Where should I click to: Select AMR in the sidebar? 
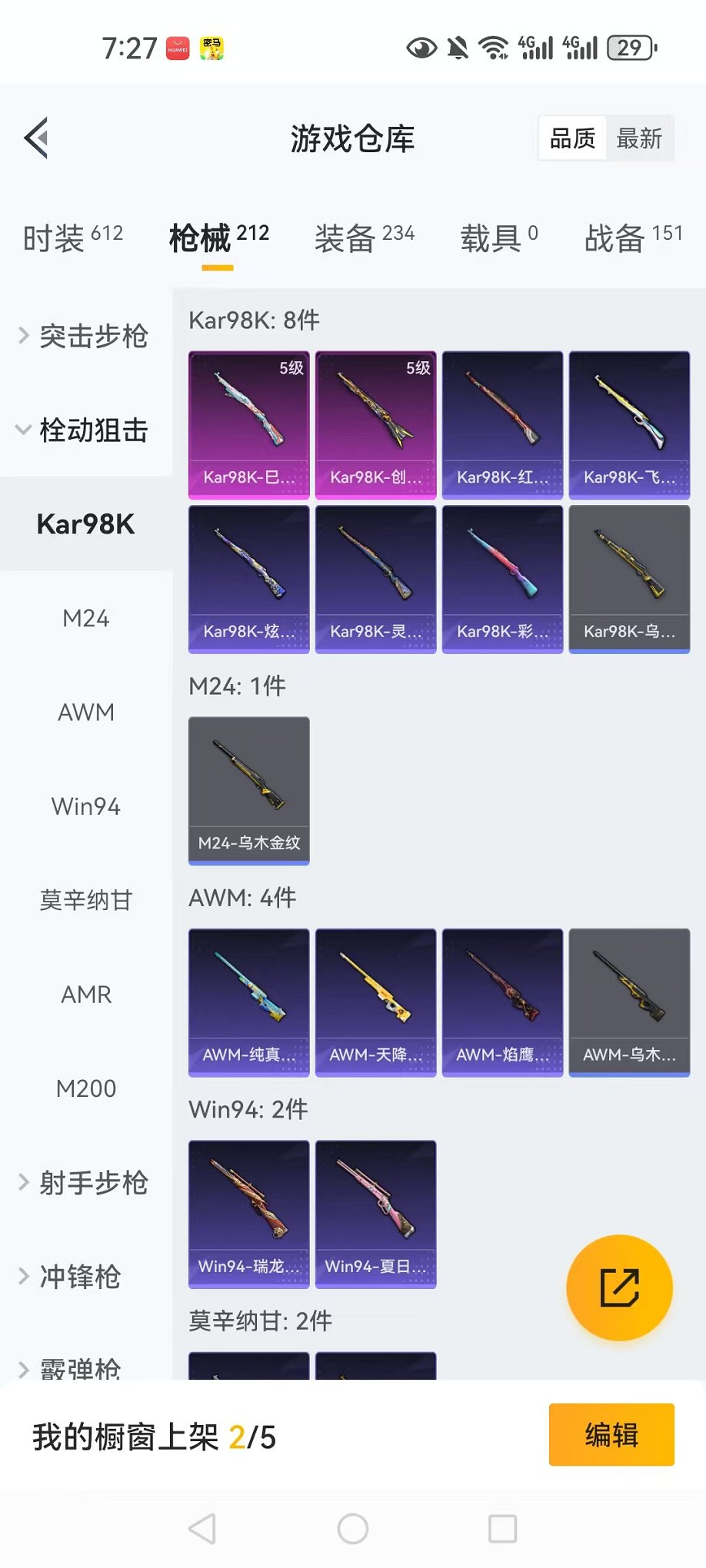(x=86, y=995)
